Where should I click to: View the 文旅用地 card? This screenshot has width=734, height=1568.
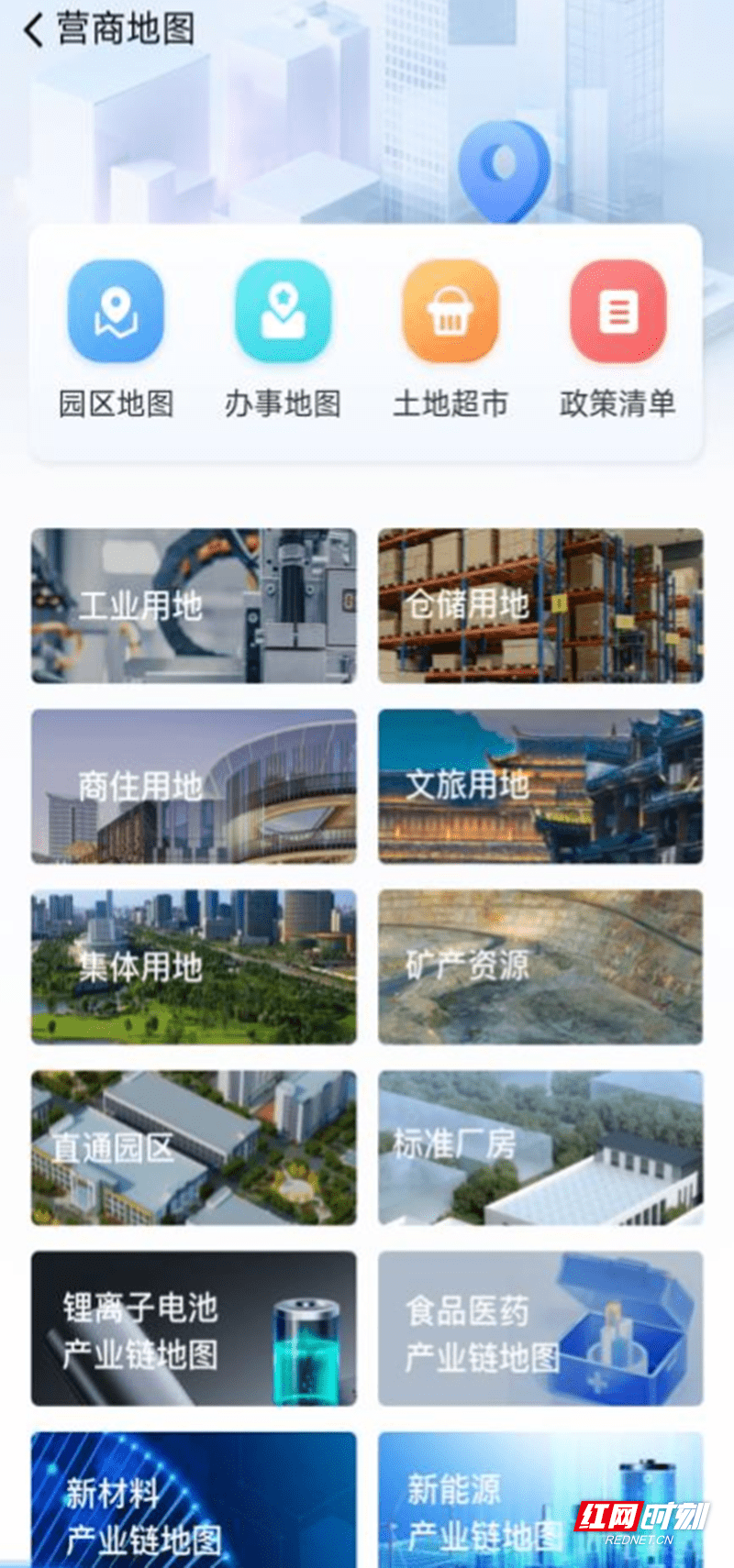coord(540,786)
